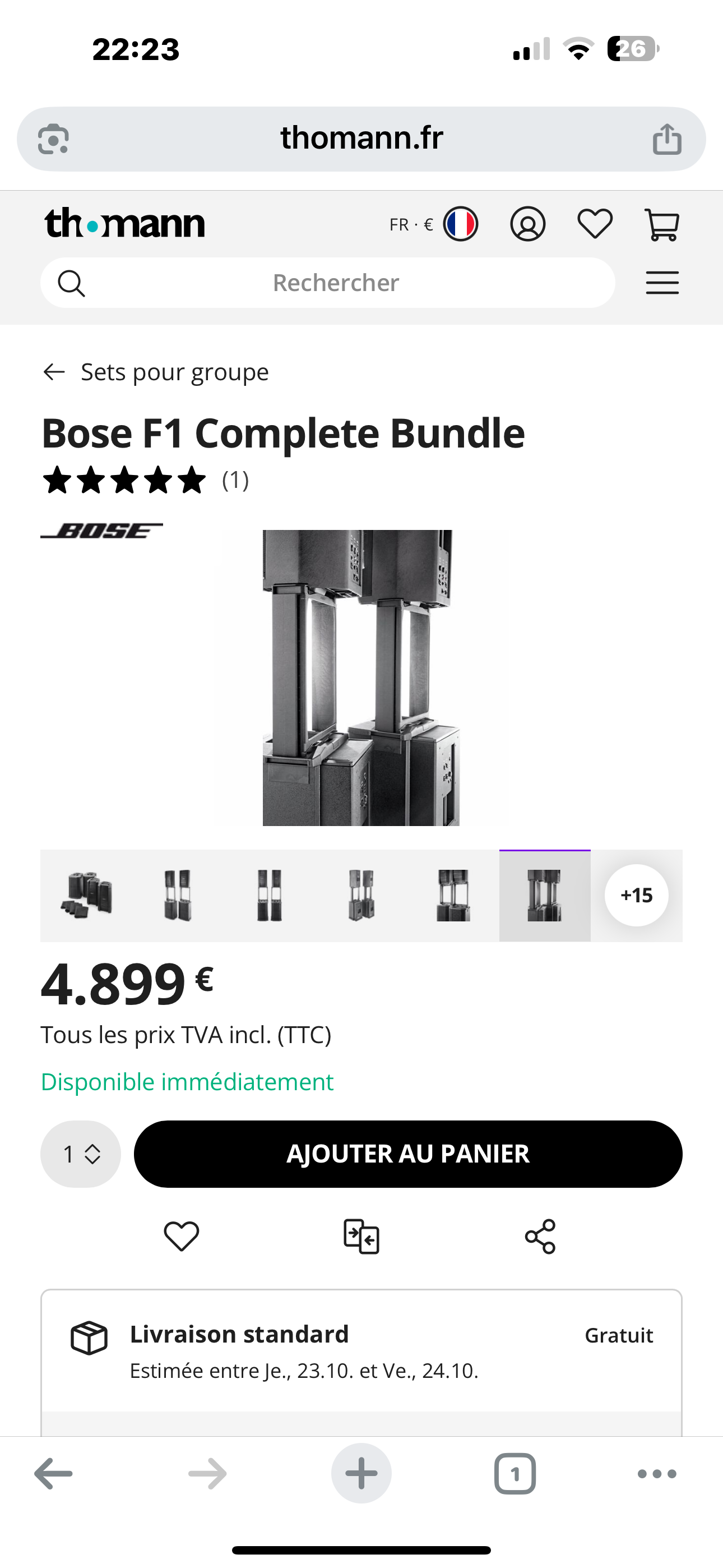Tap AJOUTER AU PANIER
723x1568 pixels.
(408, 1154)
